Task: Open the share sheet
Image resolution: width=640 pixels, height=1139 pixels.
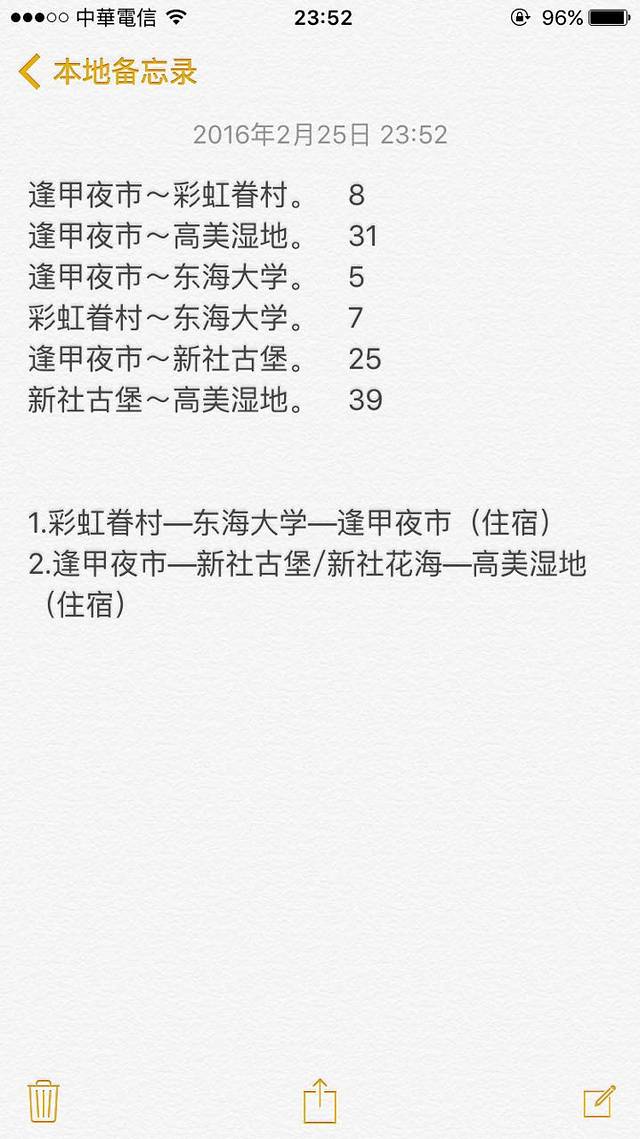Action: [x=320, y=1100]
